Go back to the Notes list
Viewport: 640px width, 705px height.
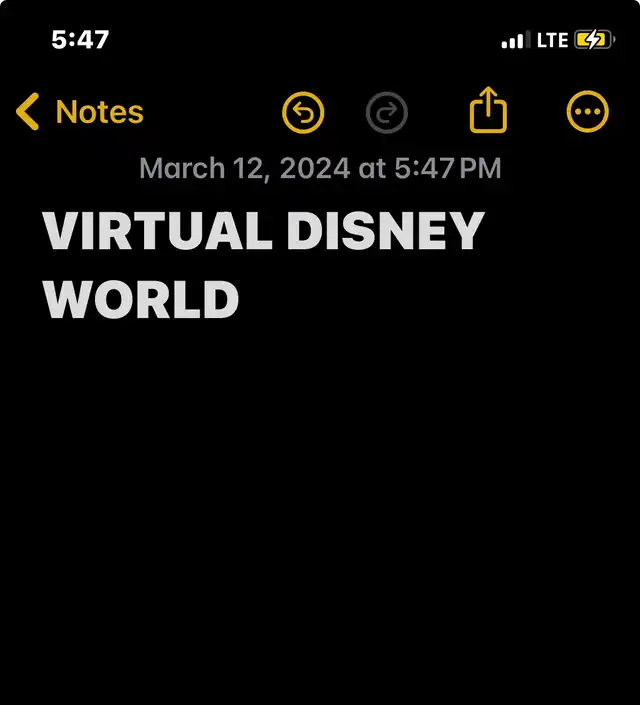[x=80, y=112]
